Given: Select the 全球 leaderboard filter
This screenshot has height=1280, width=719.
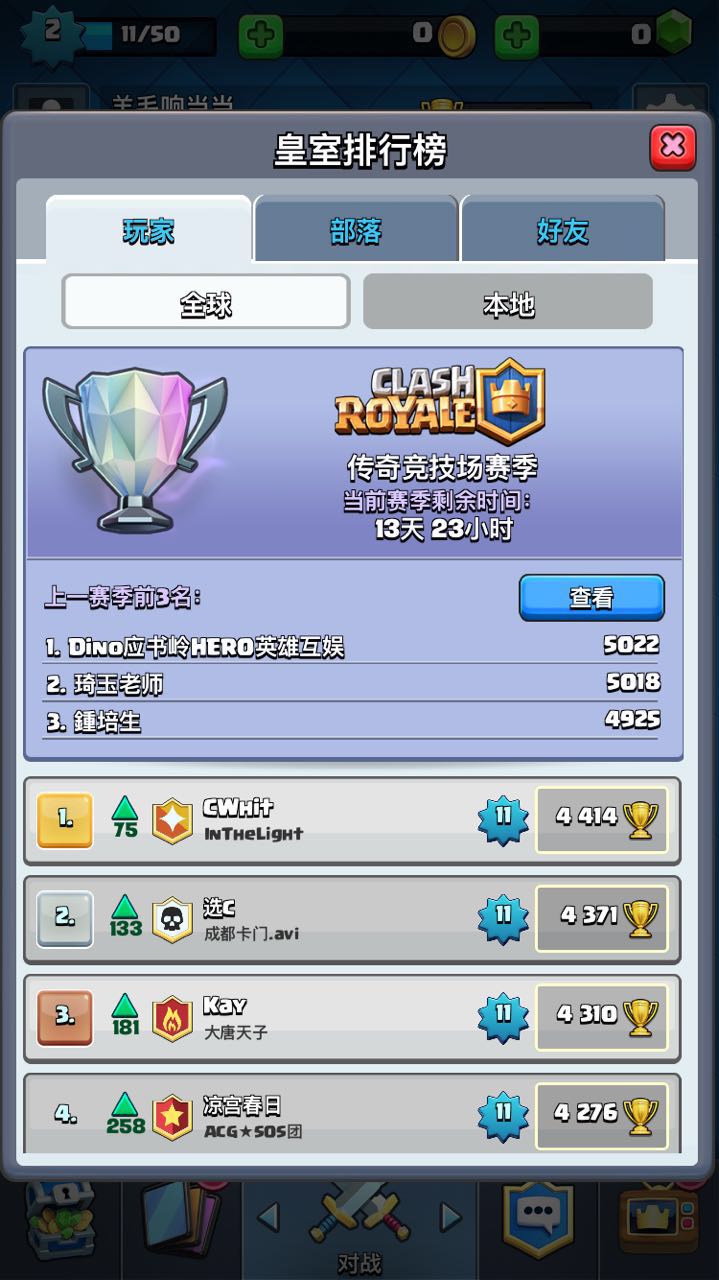Looking at the screenshot, I should coord(206,303).
